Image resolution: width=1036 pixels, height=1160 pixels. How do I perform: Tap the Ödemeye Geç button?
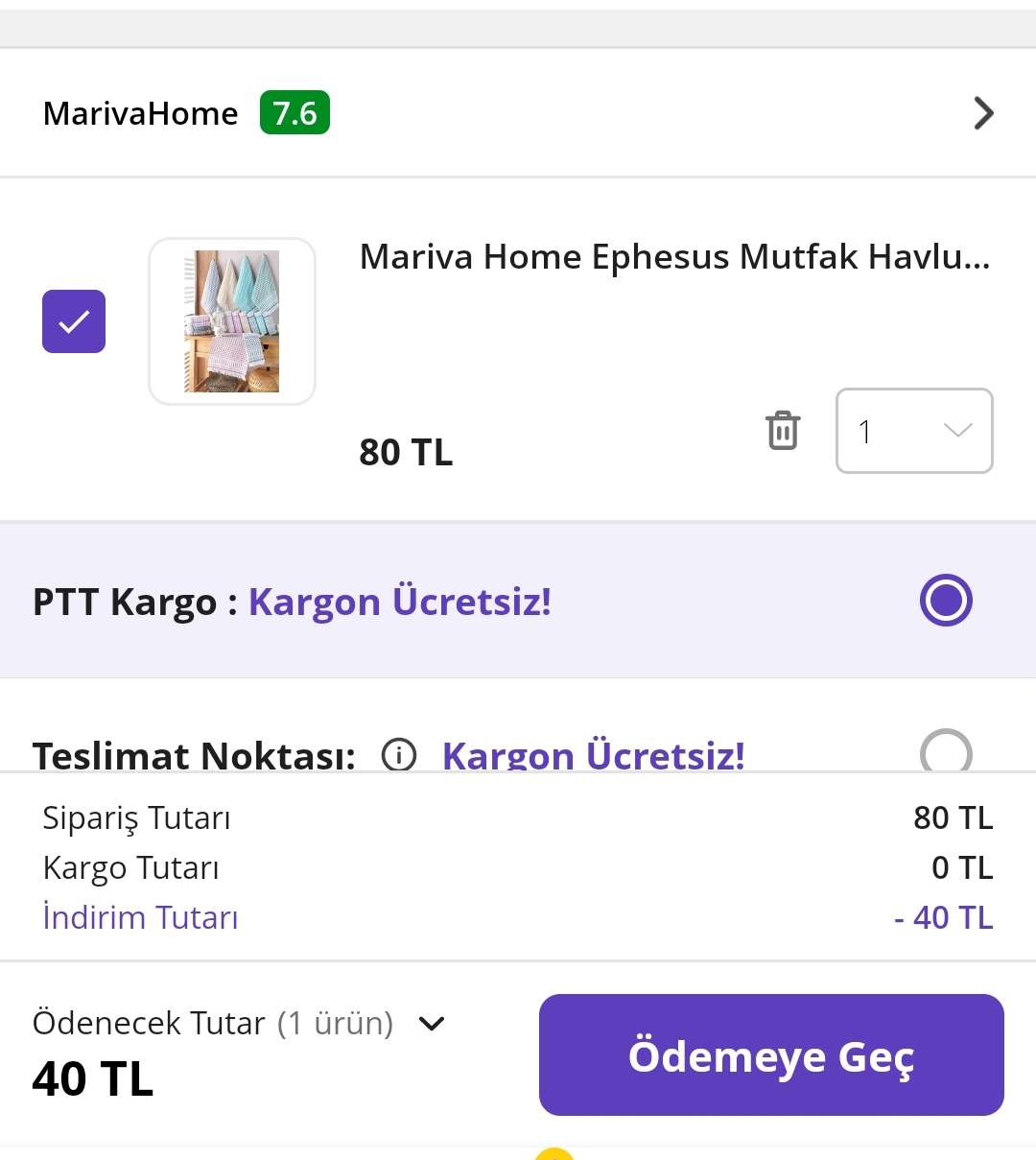(x=771, y=1055)
